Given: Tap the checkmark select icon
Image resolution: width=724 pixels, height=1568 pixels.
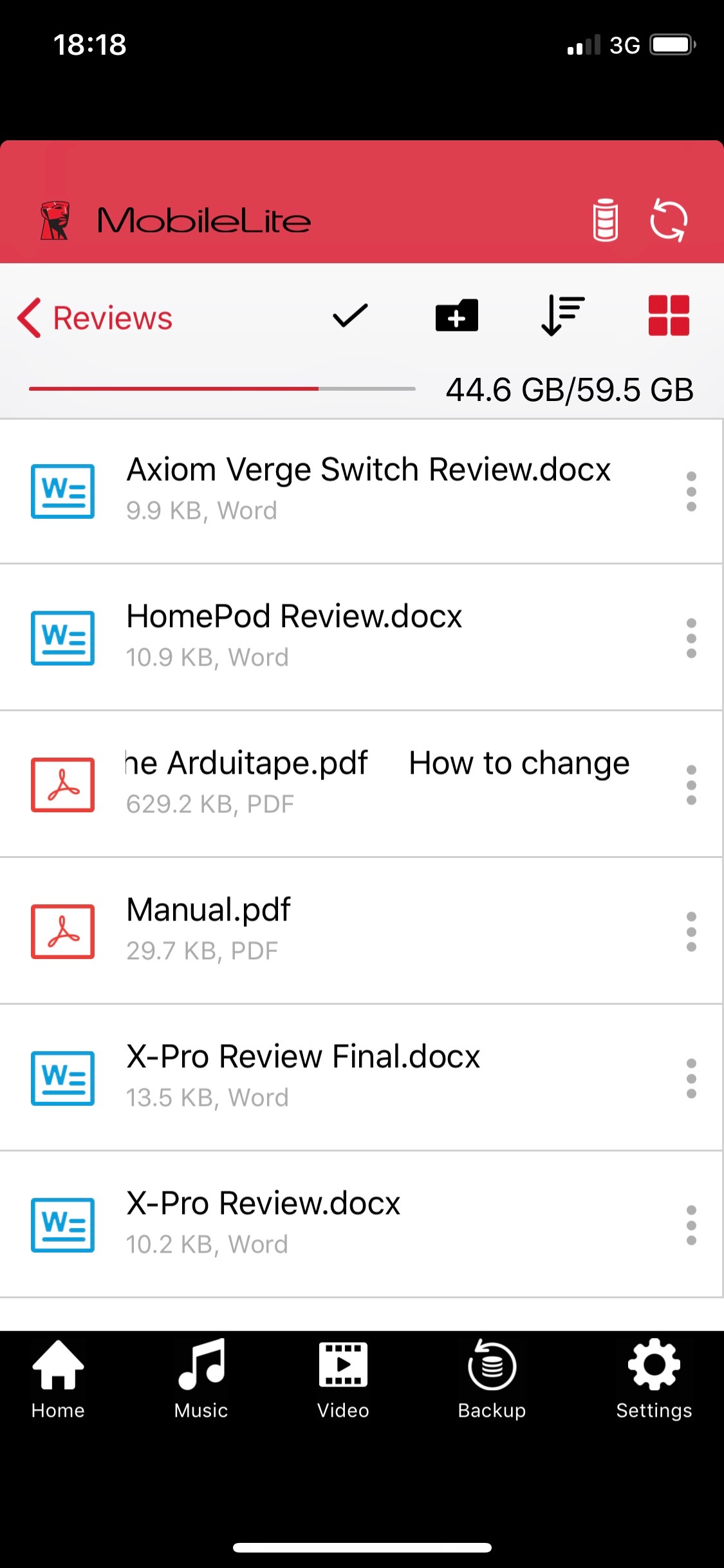Looking at the screenshot, I should (x=349, y=316).
